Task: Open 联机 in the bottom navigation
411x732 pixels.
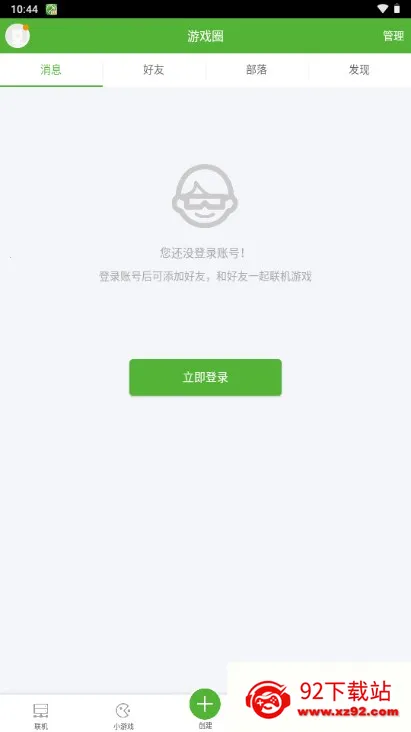Action: (41, 716)
